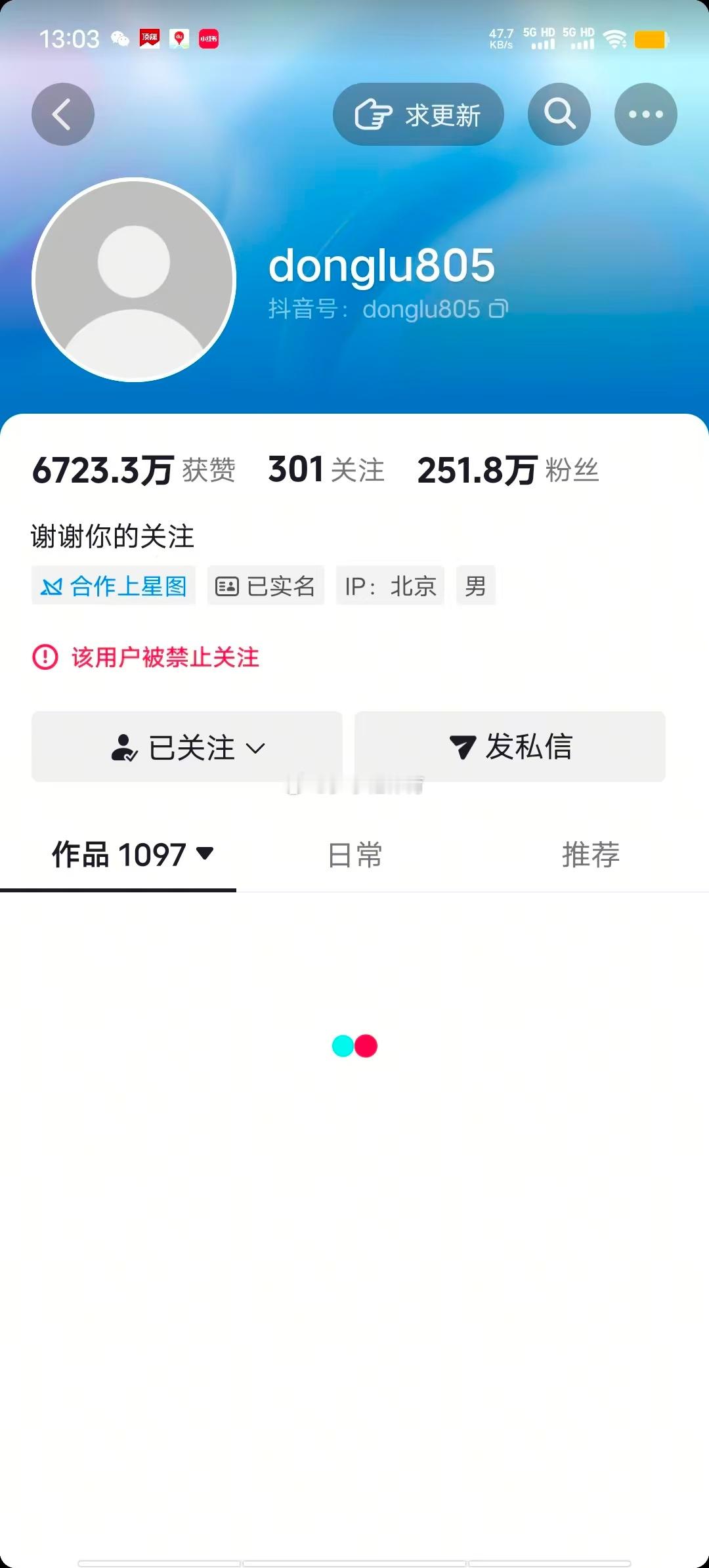This screenshot has width=709, height=1568.
Task: Copy the 抖音号 donglu805
Action: click(499, 307)
